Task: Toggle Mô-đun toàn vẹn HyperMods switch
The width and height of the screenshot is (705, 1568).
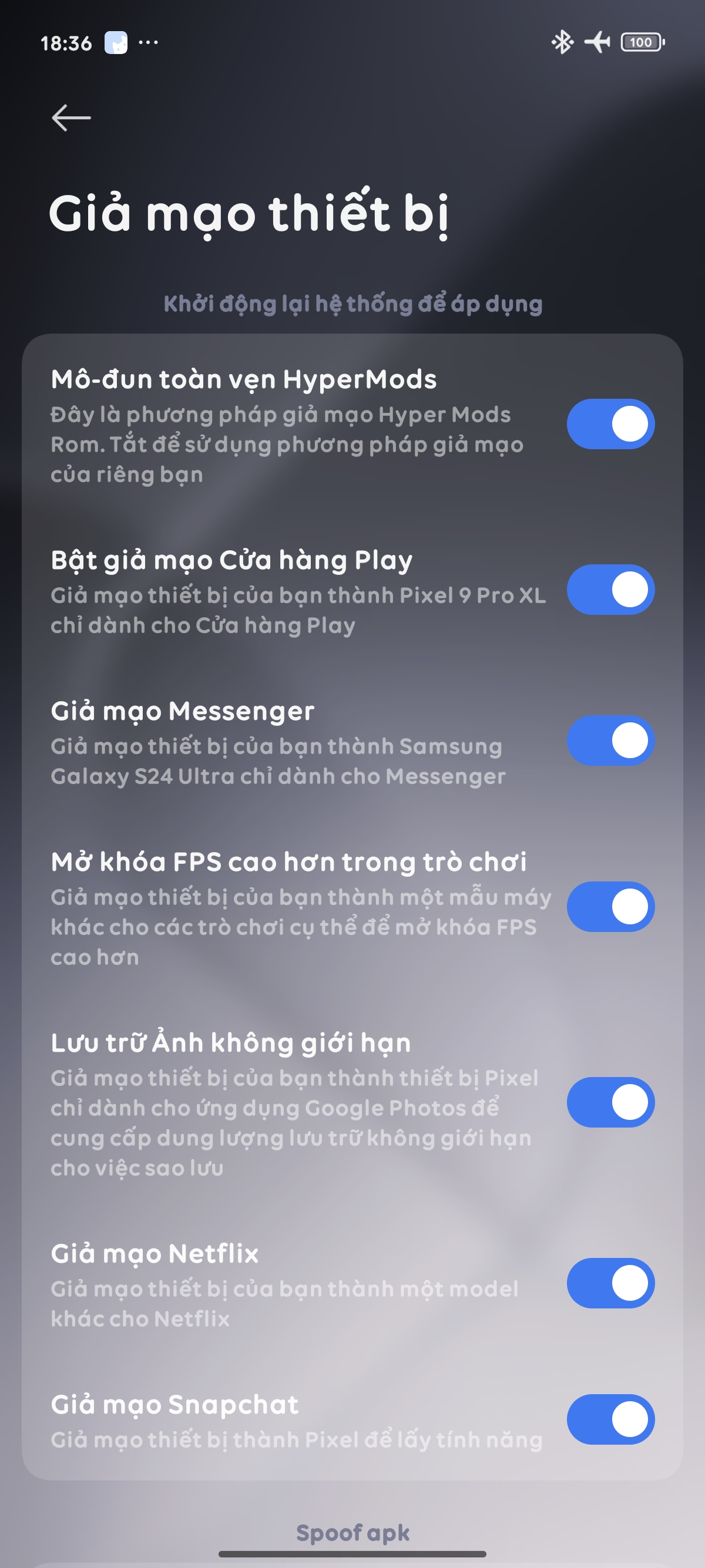Action: point(610,424)
